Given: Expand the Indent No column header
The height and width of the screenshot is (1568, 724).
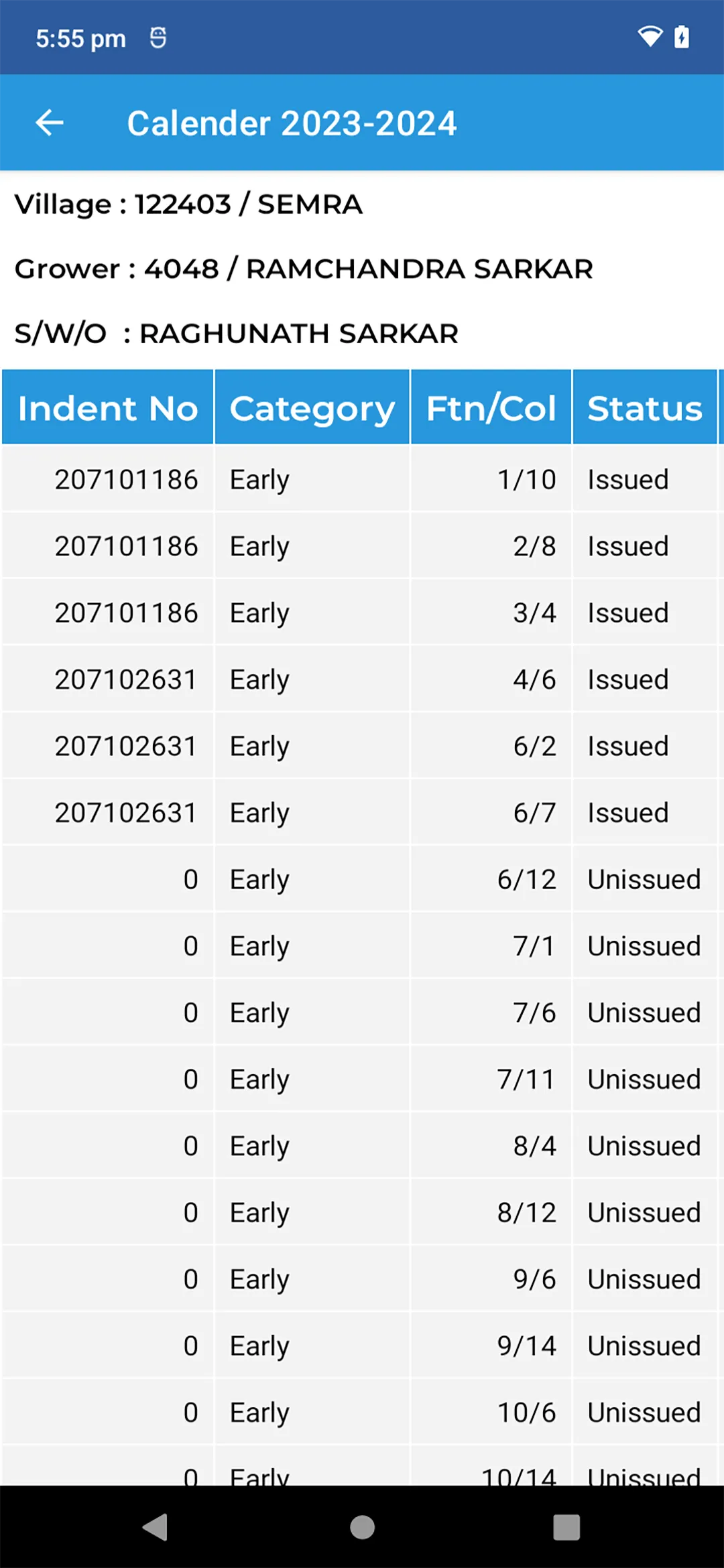Looking at the screenshot, I should coord(107,407).
